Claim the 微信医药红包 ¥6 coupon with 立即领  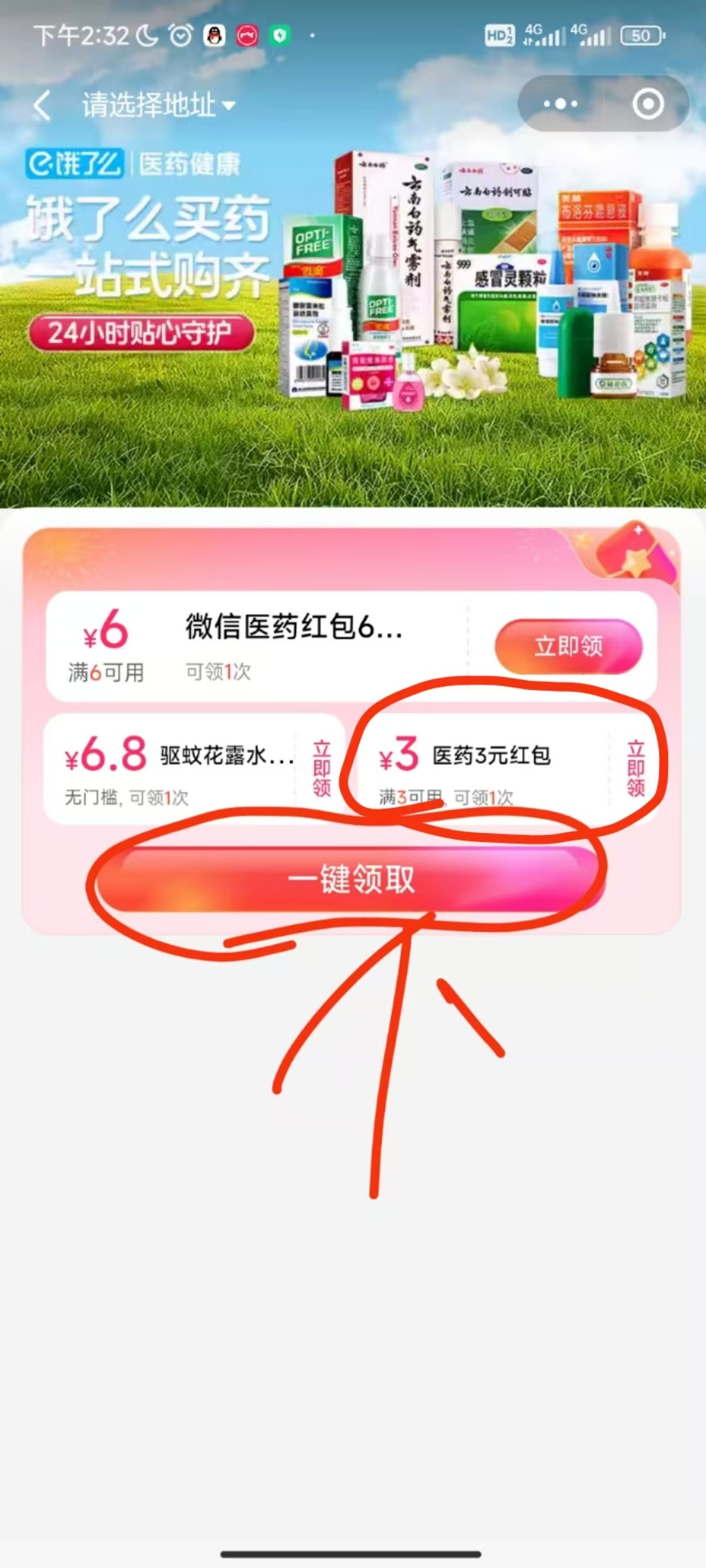[568, 646]
